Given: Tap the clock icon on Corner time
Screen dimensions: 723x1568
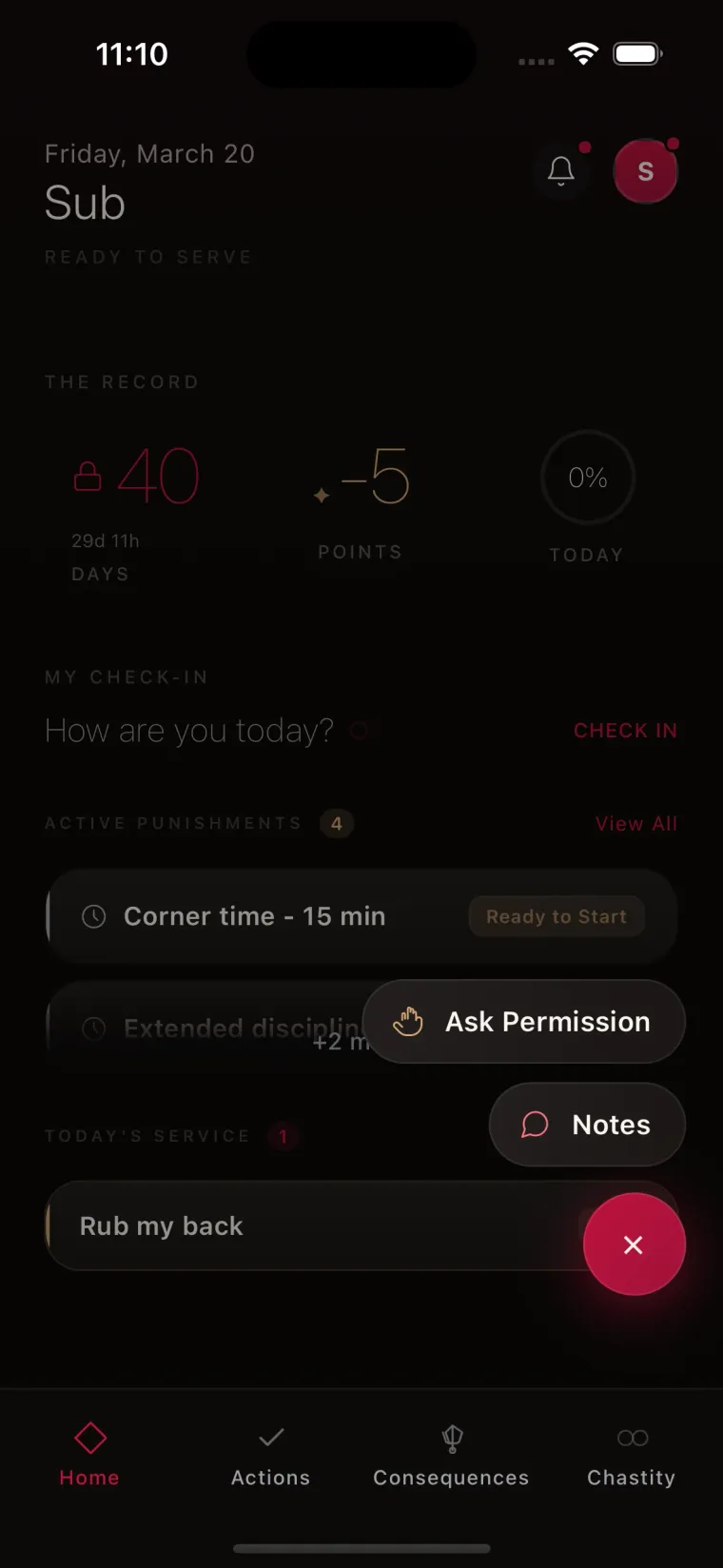Looking at the screenshot, I should pyautogui.click(x=93, y=915).
